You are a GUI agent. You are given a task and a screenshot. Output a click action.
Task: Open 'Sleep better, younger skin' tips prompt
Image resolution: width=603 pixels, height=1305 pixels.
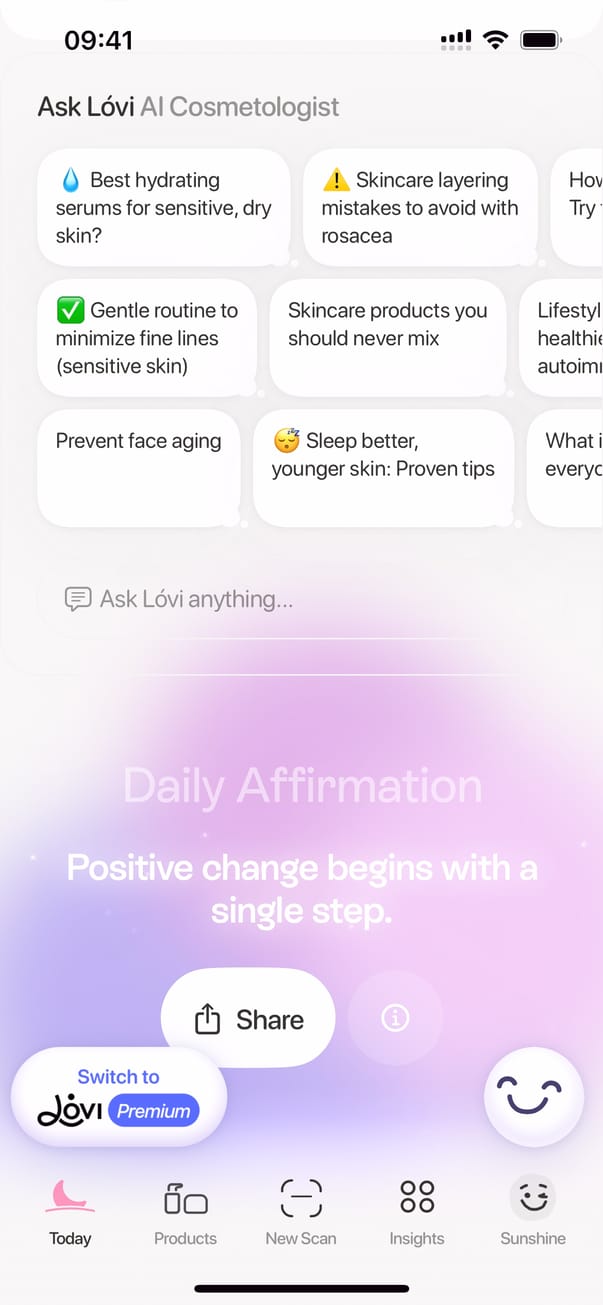pos(384,467)
